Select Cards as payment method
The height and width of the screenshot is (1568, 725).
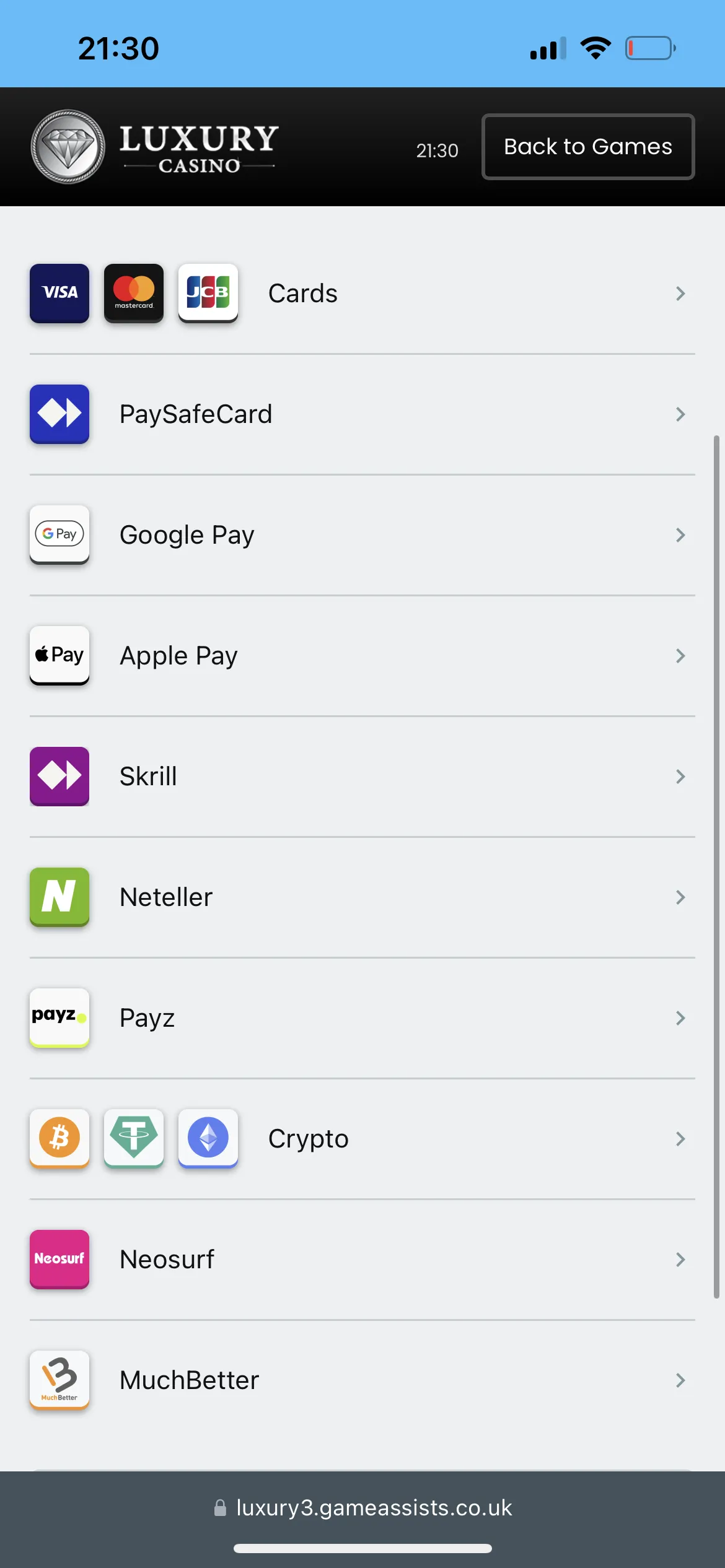[362, 294]
